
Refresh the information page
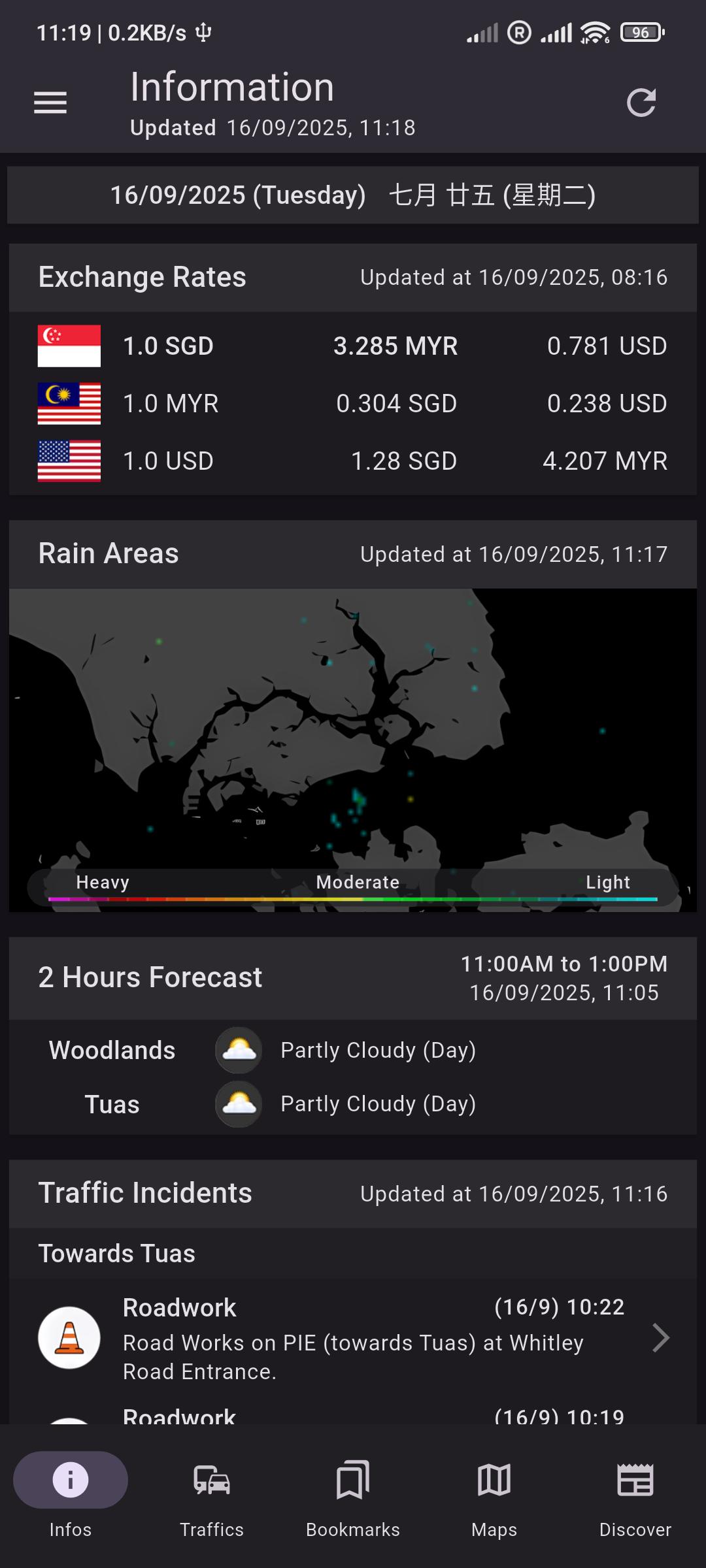coord(641,103)
